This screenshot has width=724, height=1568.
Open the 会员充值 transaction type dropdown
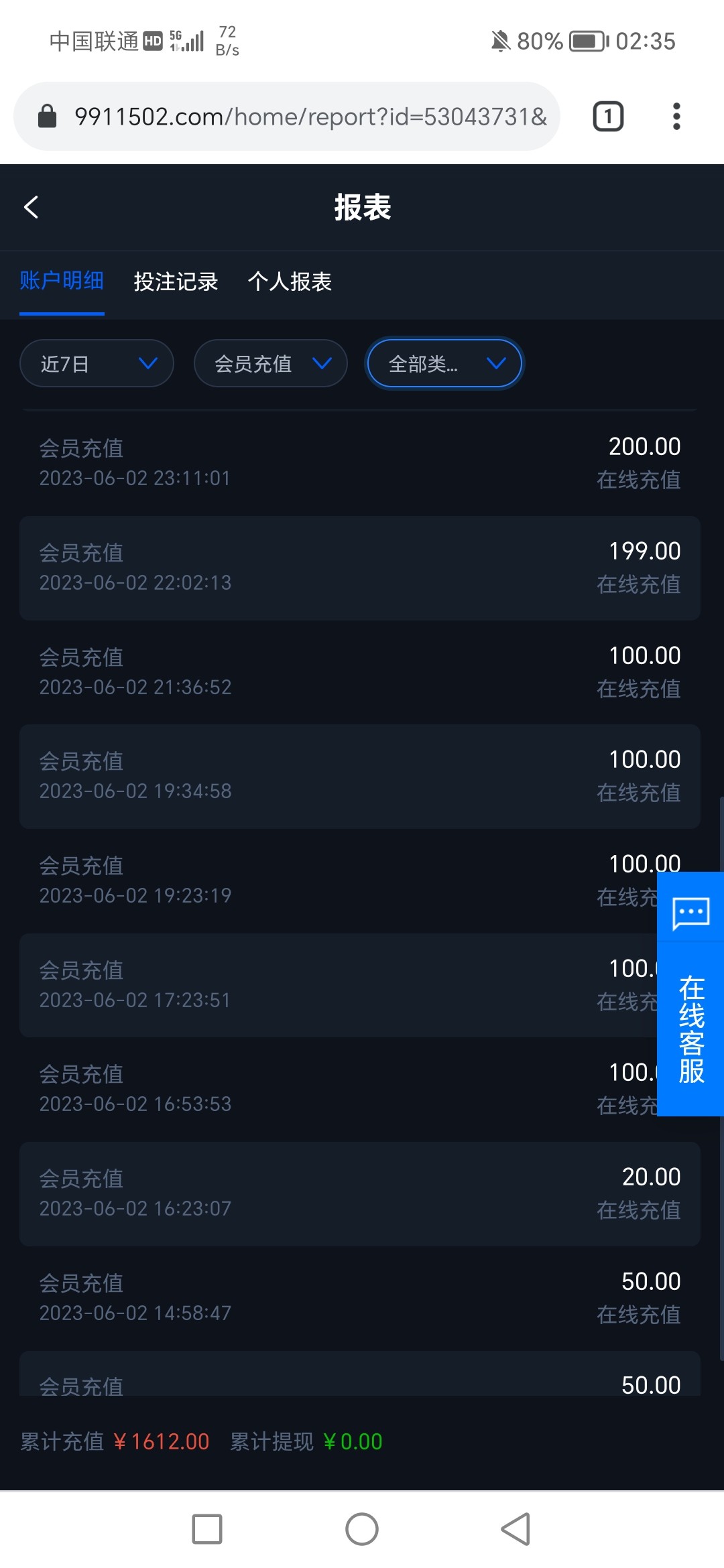tap(271, 364)
